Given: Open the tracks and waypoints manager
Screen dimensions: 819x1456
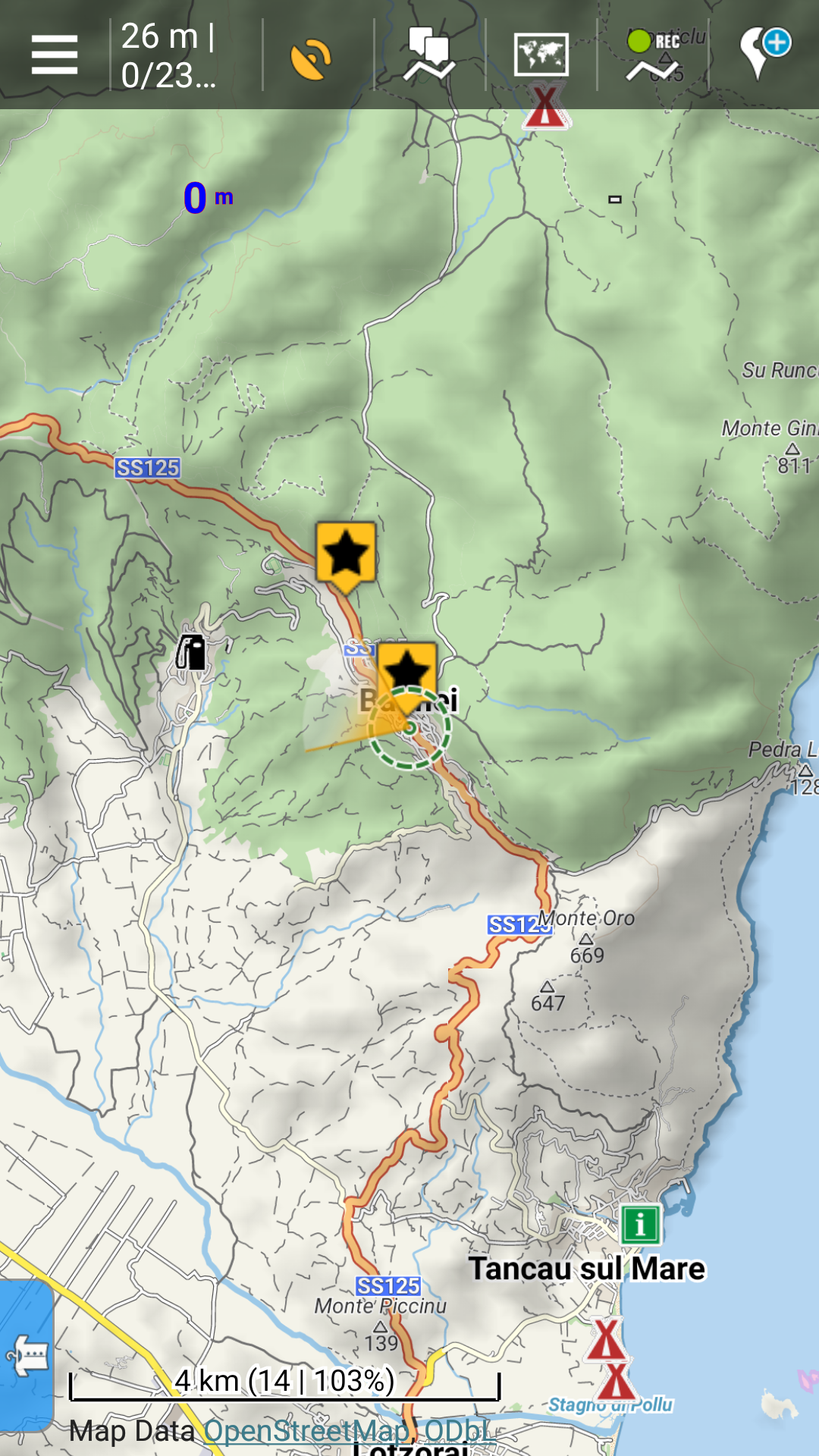Looking at the screenshot, I should (429, 55).
